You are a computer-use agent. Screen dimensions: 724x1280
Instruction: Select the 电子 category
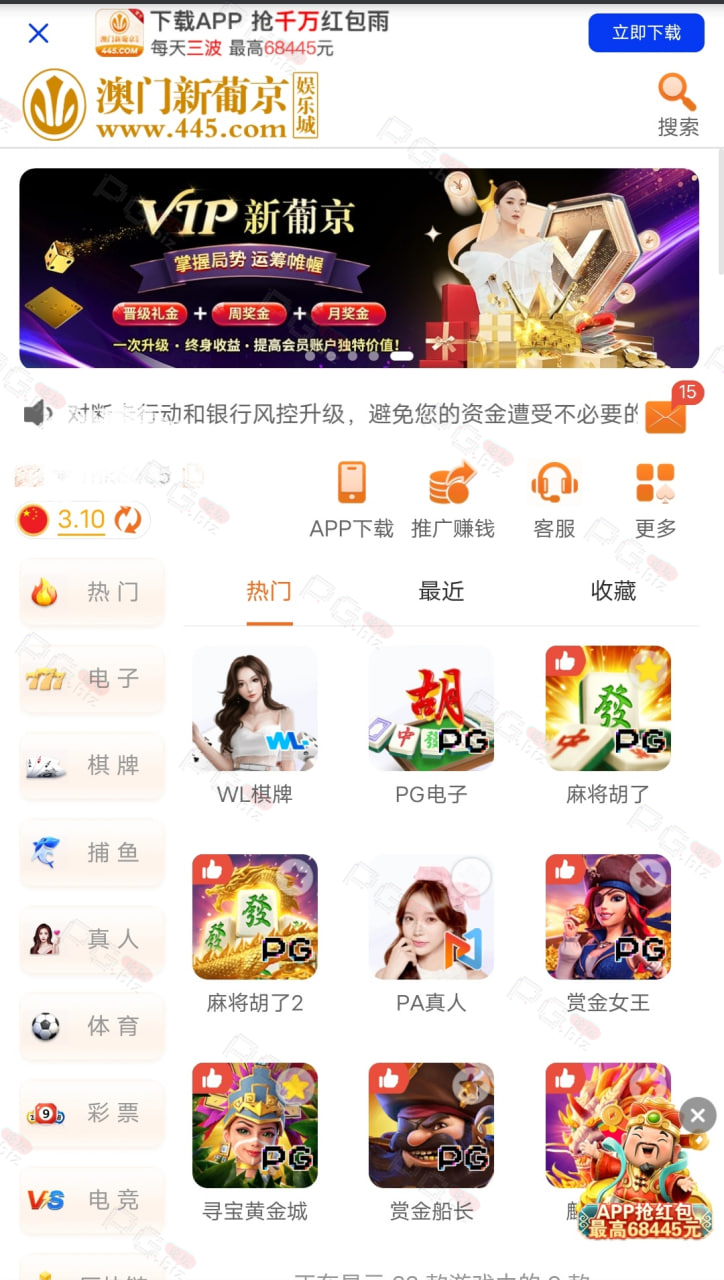(x=92, y=679)
